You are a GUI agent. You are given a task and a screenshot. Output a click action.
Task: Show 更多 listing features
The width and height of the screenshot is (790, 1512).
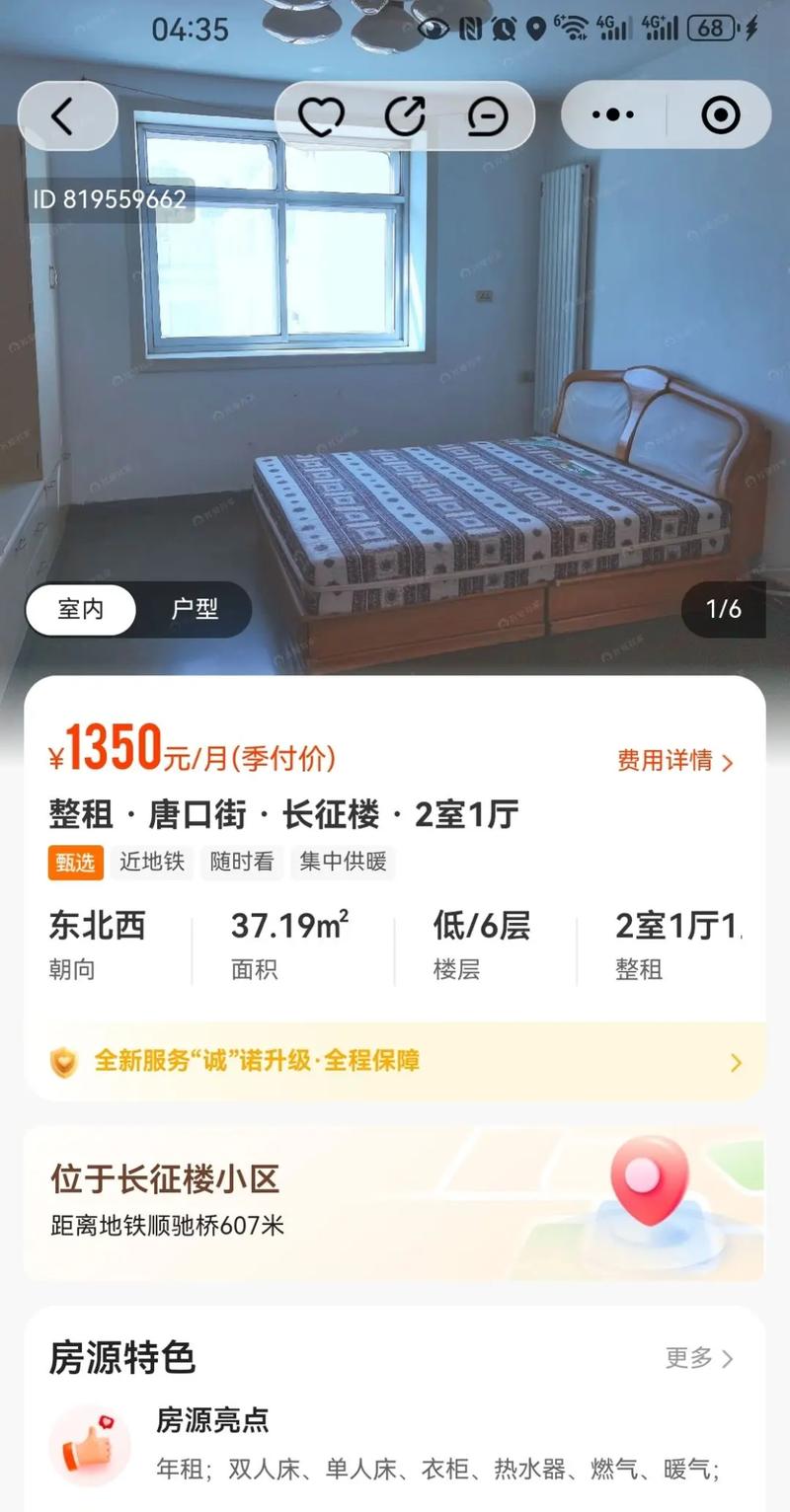pyautogui.click(x=699, y=1358)
